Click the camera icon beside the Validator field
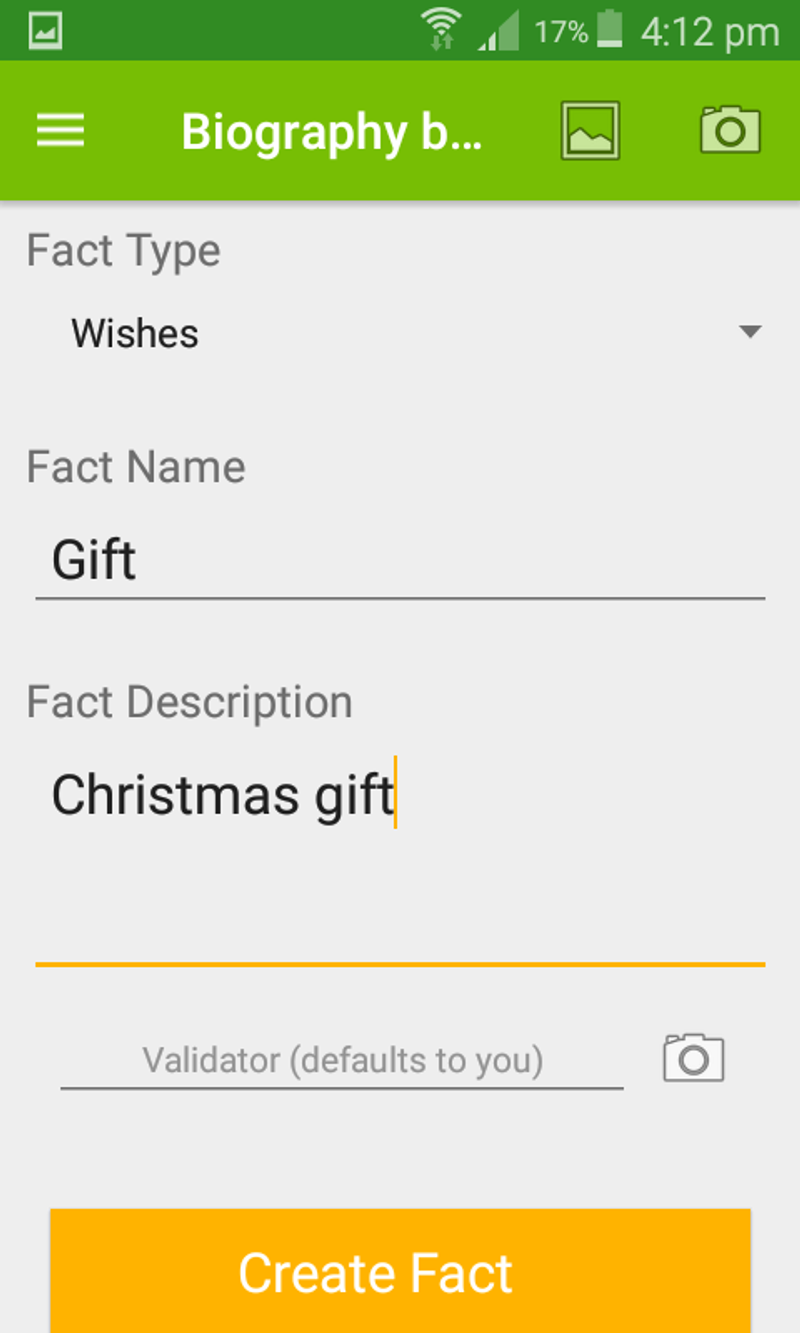Screen dimensions: 800x1333 click(692, 1056)
